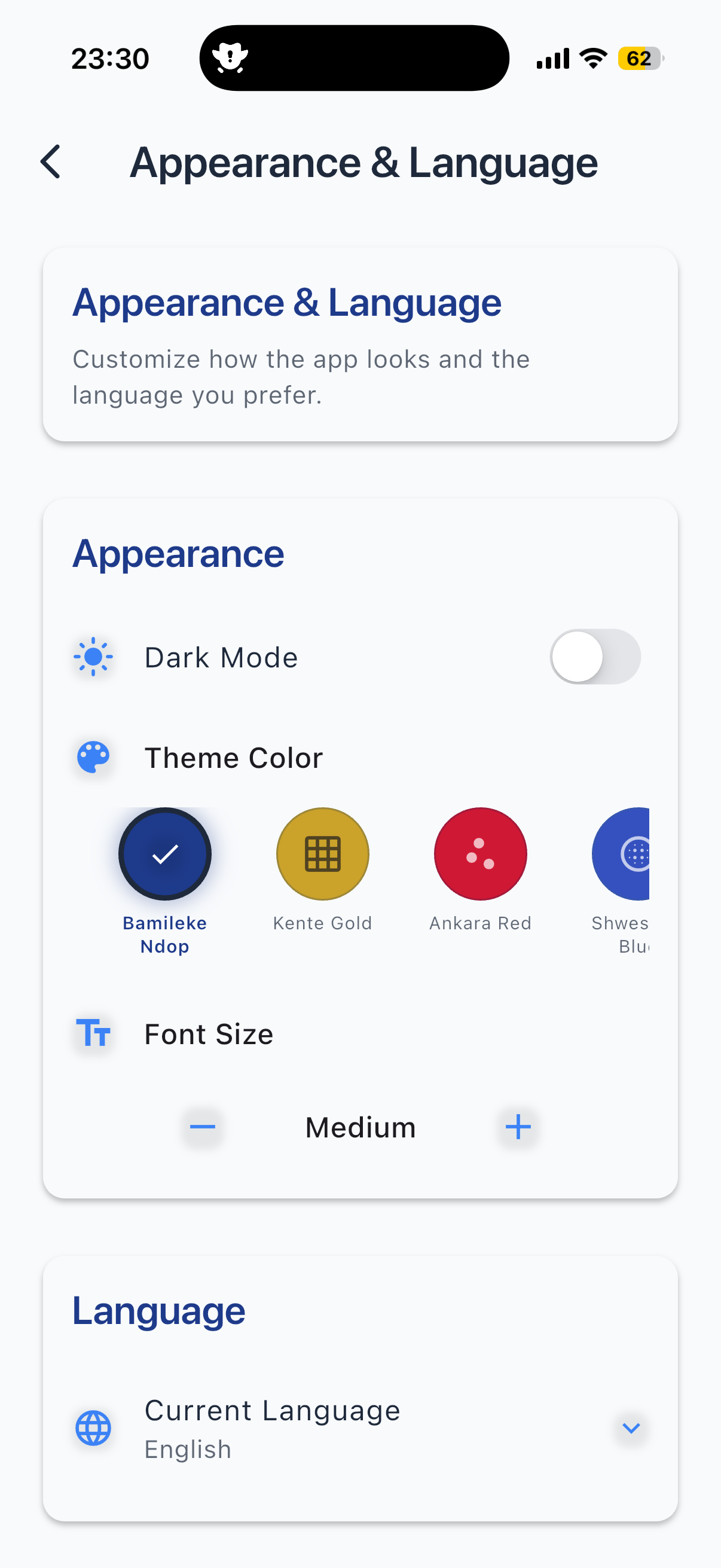The width and height of the screenshot is (721, 1568).
Task: Turn on dark appearance using the switch
Action: (595, 657)
